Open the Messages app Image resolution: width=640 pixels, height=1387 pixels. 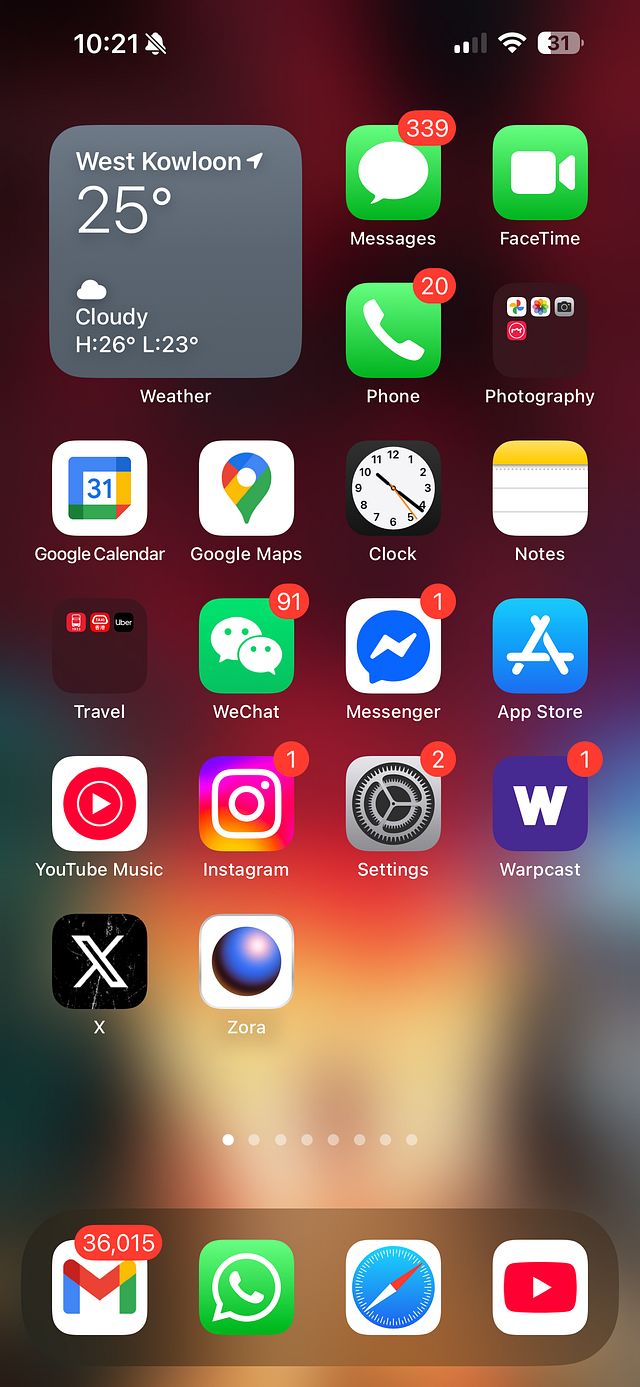[393, 173]
